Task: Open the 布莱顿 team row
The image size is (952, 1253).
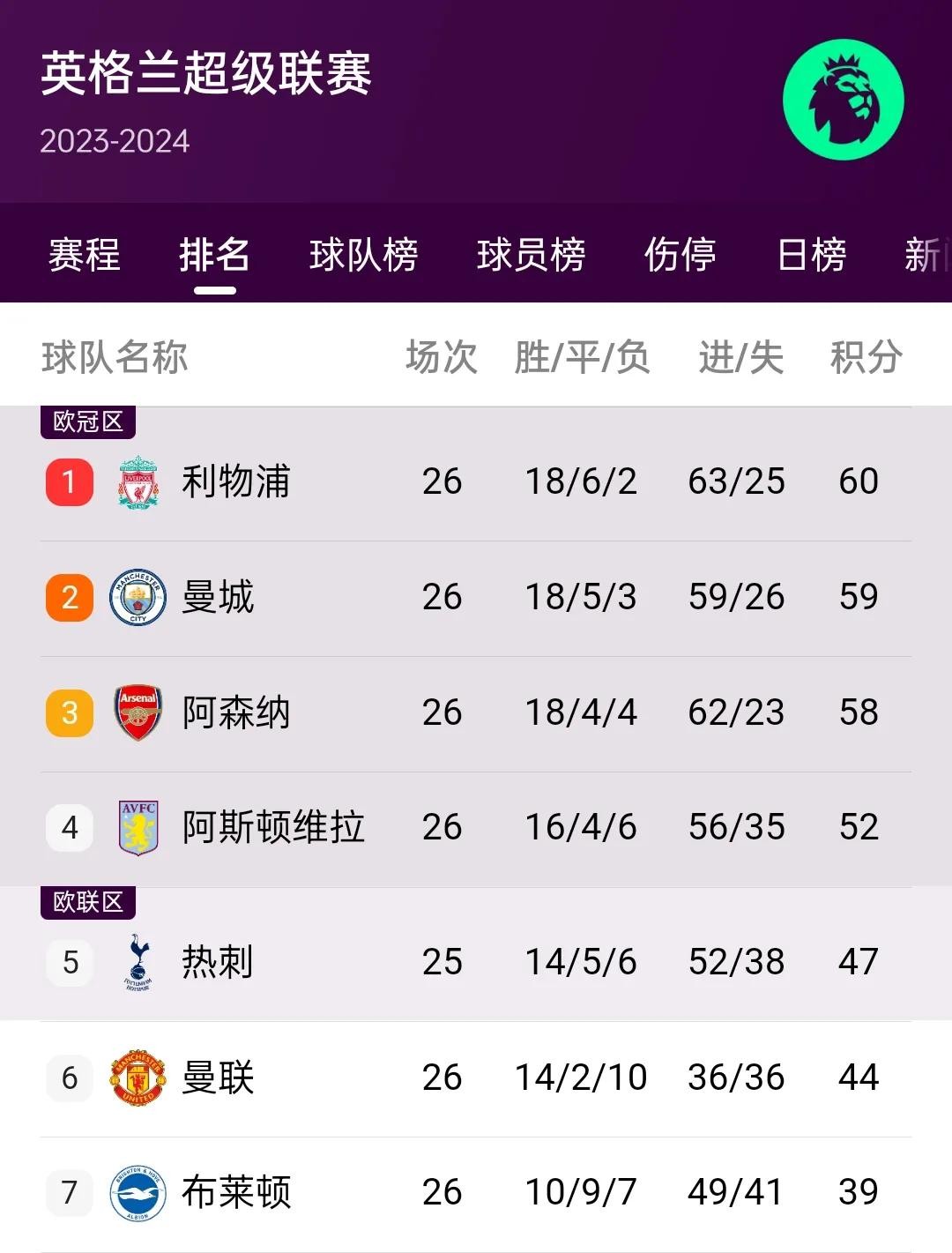Action: [235, 1192]
